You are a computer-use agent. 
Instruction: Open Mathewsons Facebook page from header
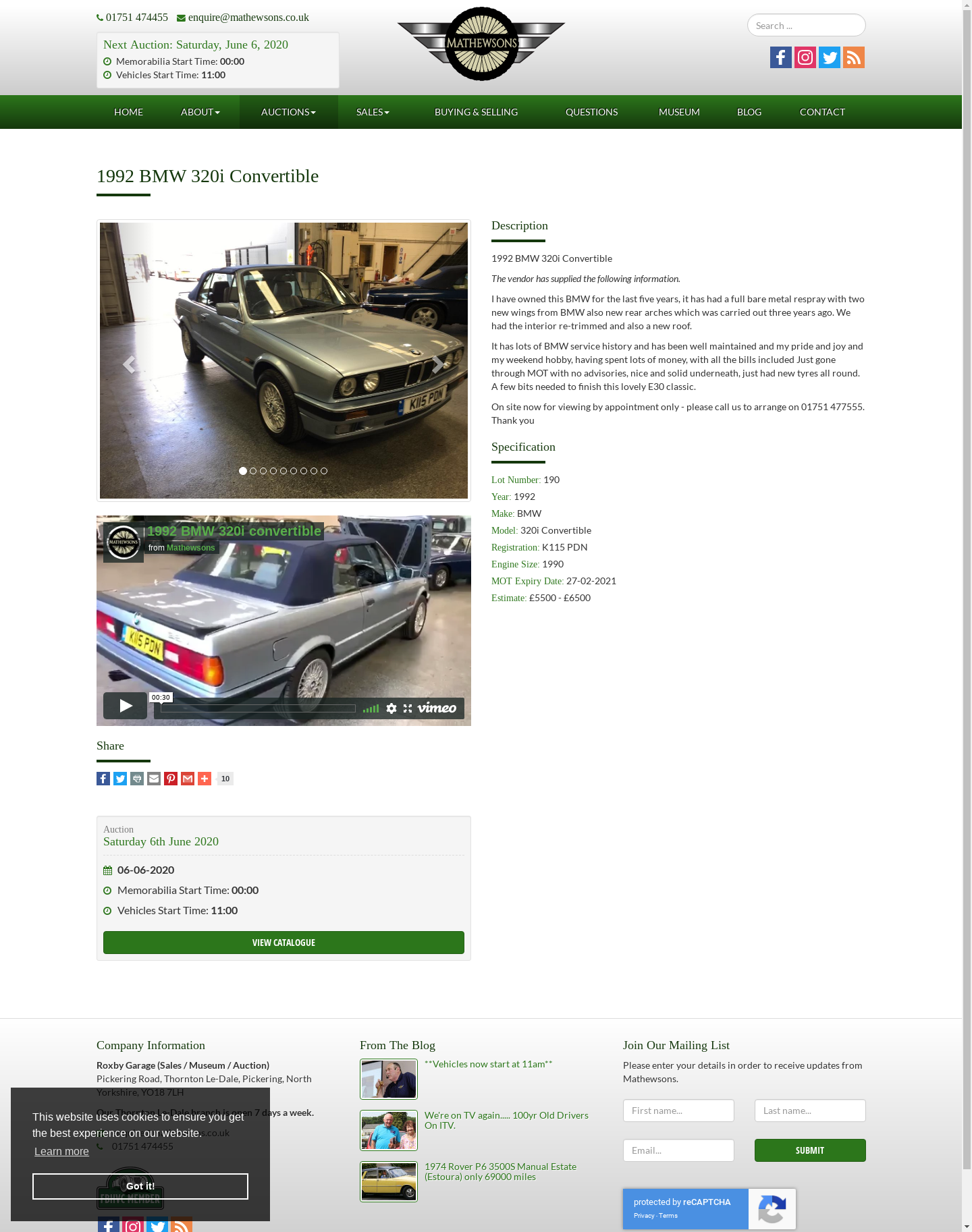click(780, 57)
